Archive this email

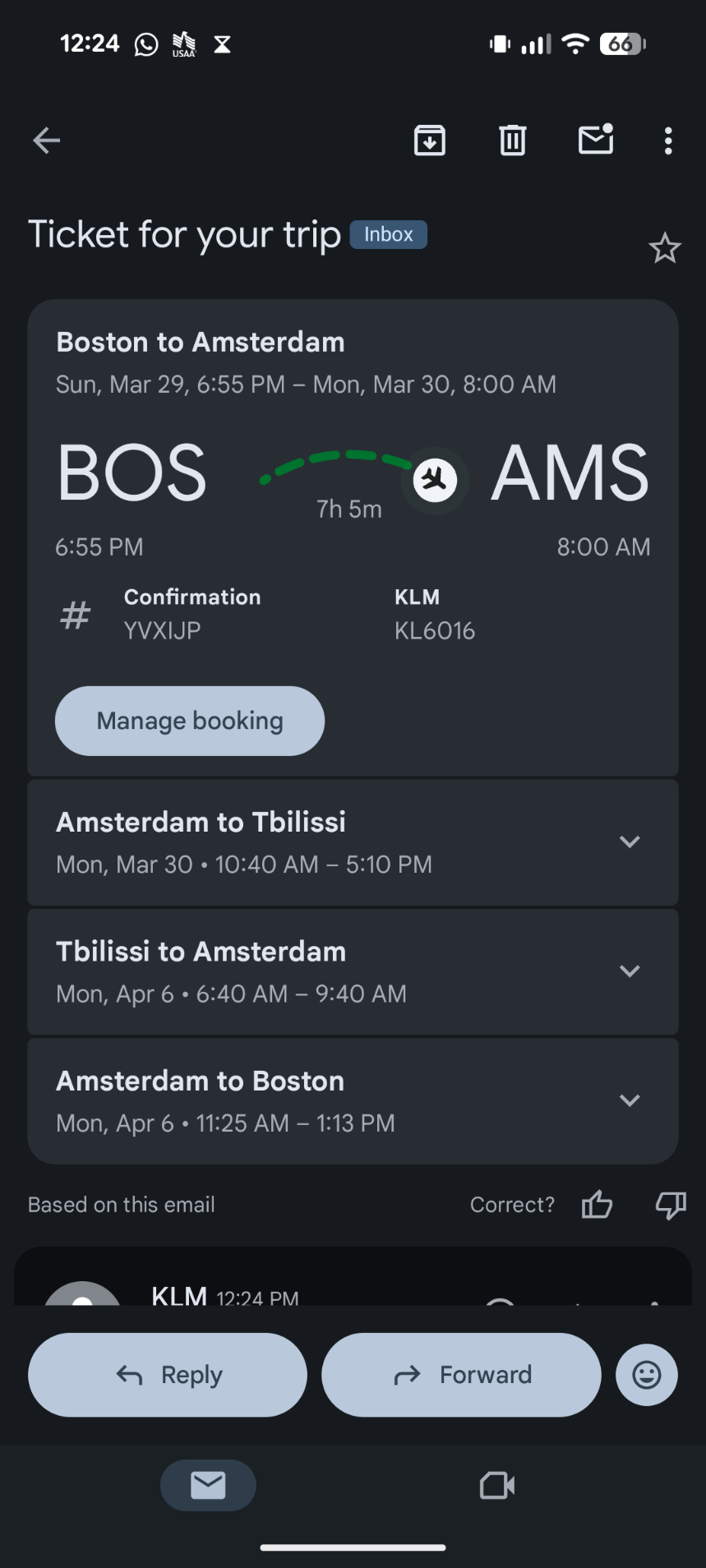click(429, 141)
